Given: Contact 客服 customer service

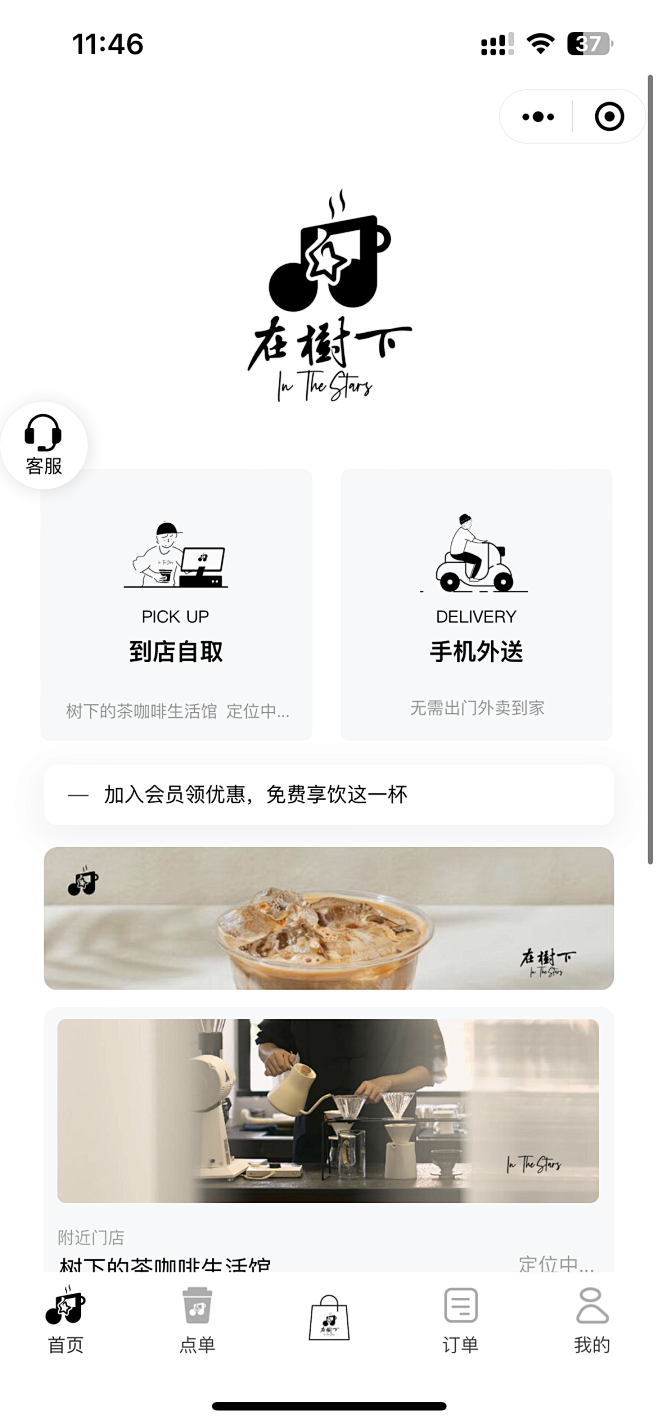Looking at the screenshot, I should point(44,446).
